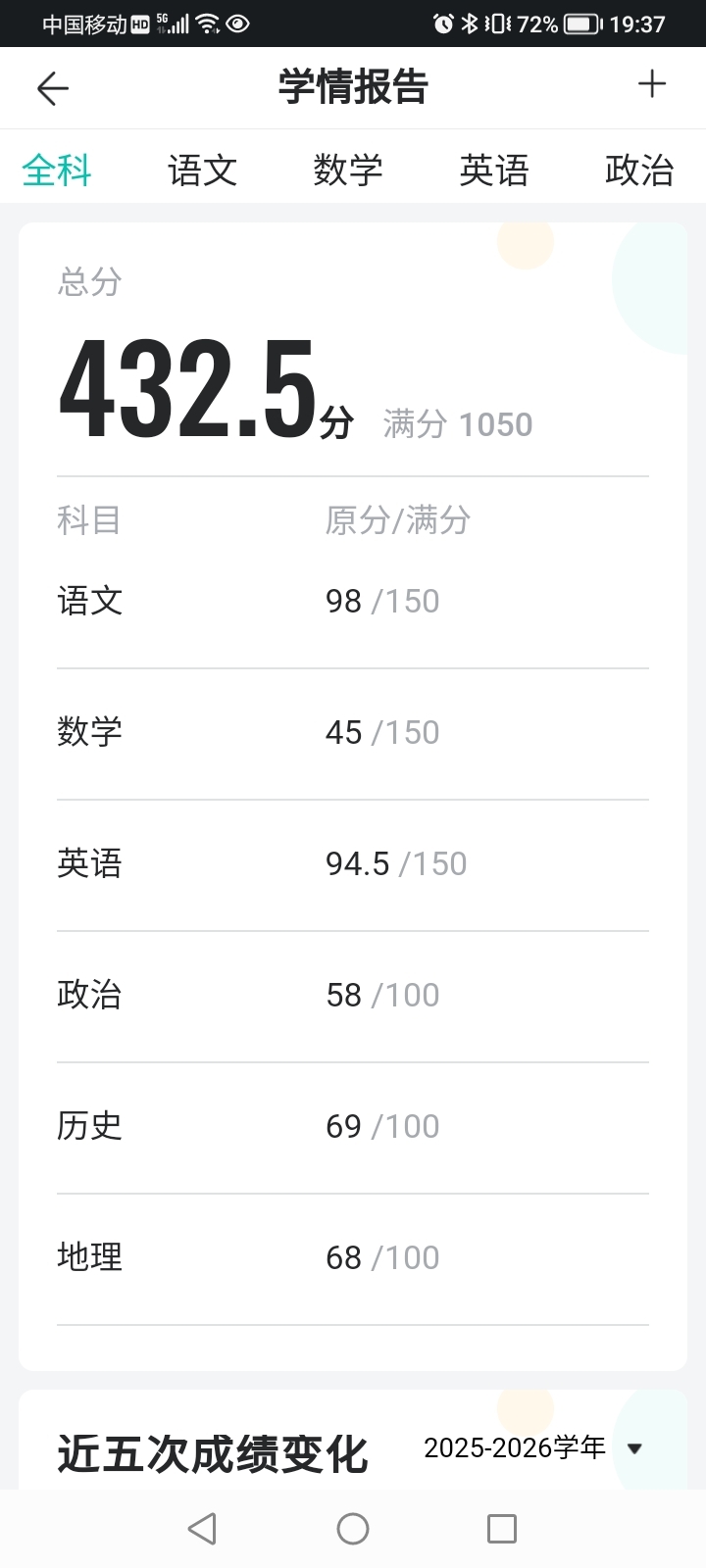Select the 全科 tab
706x1568 pixels.
[57, 171]
